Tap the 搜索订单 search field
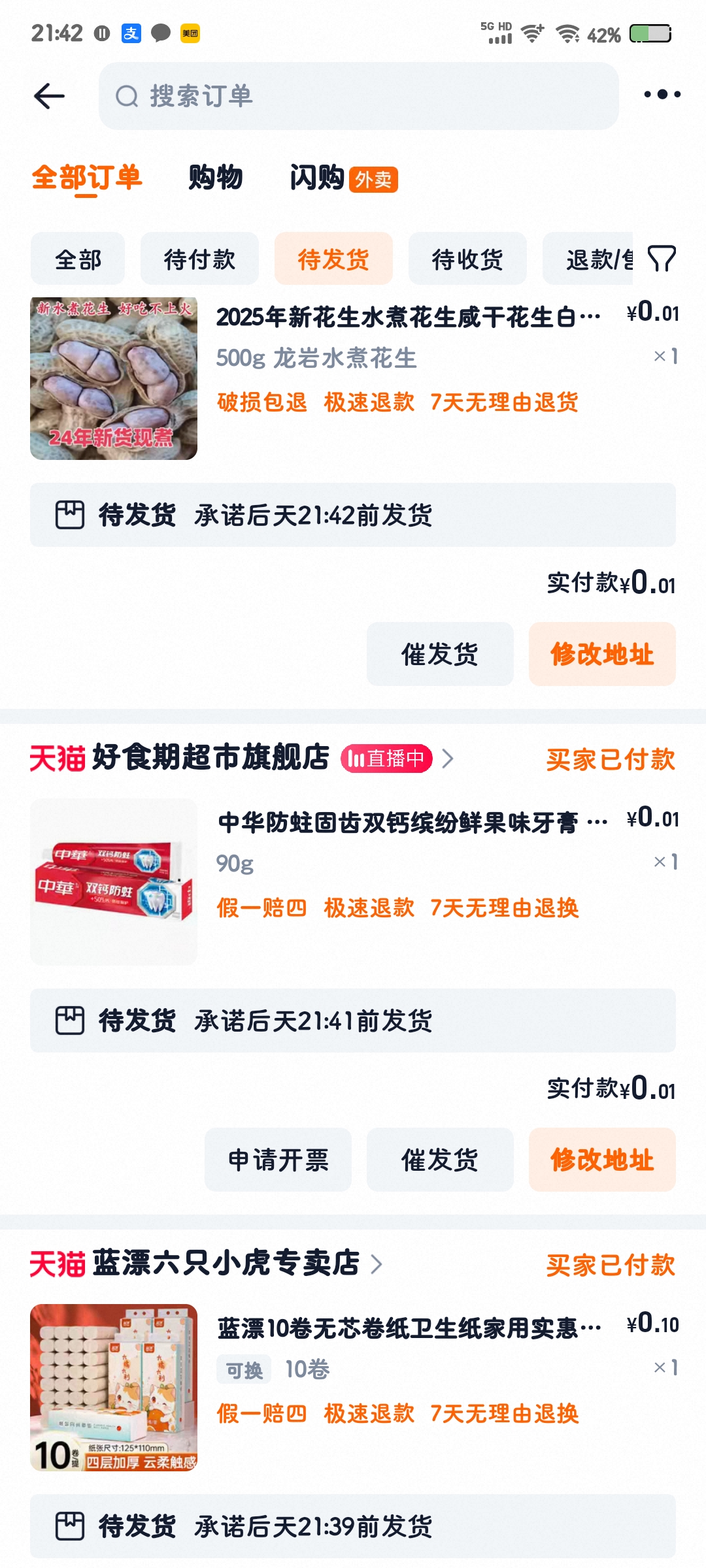The width and height of the screenshot is (706, 1568). click(358, 97)
